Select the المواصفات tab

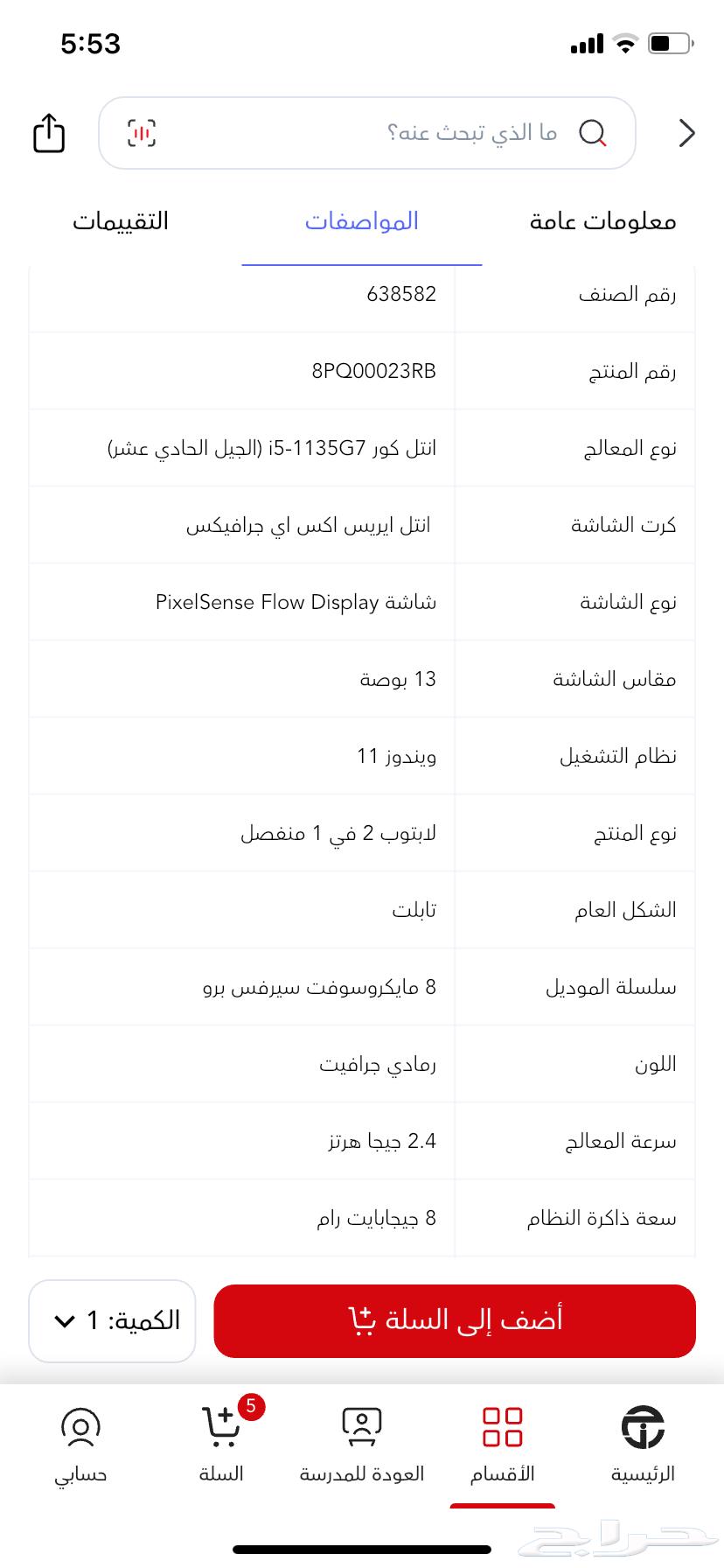[361, 221]
